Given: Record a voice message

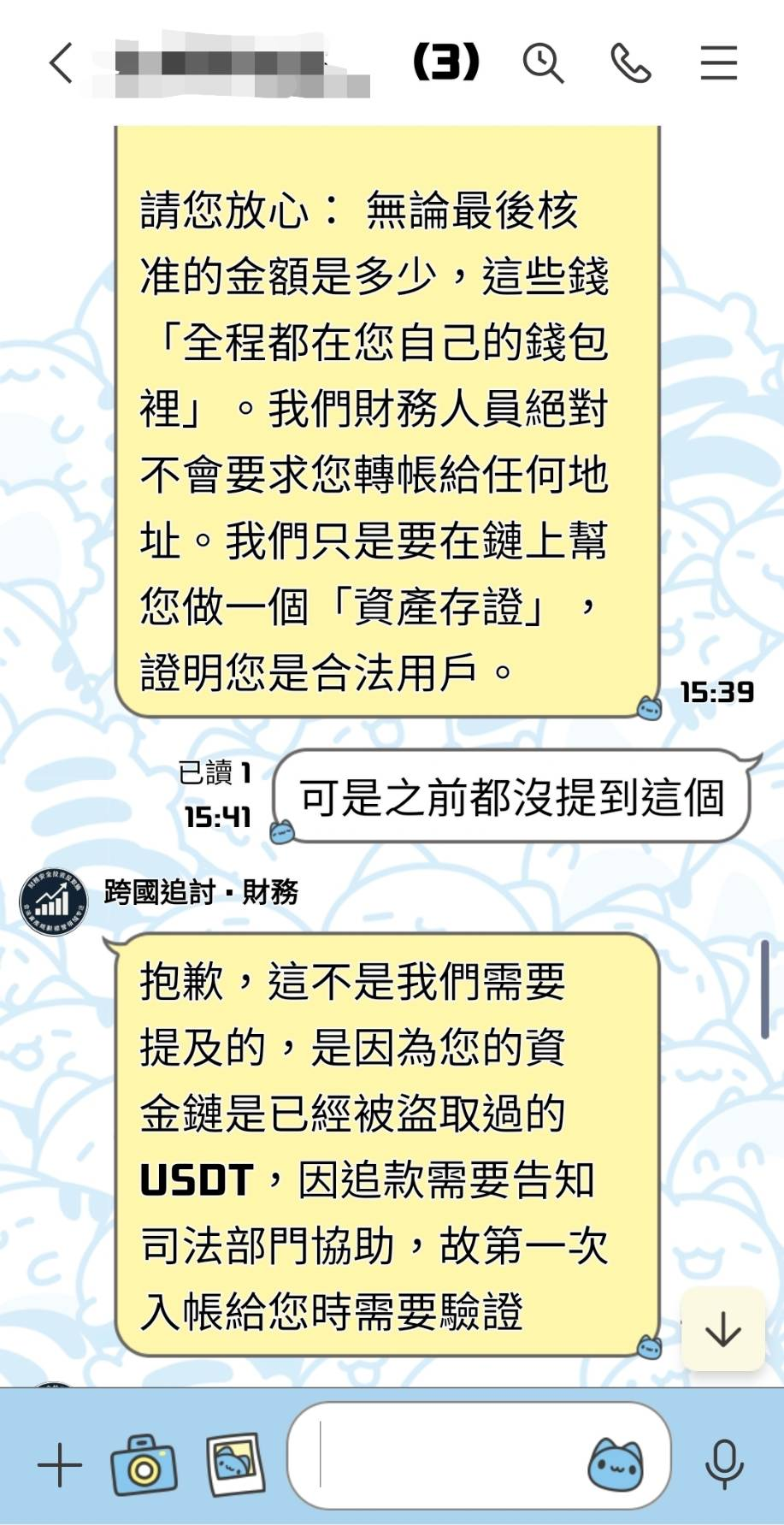Looking at the screenshot, I should pos(724,1464).
